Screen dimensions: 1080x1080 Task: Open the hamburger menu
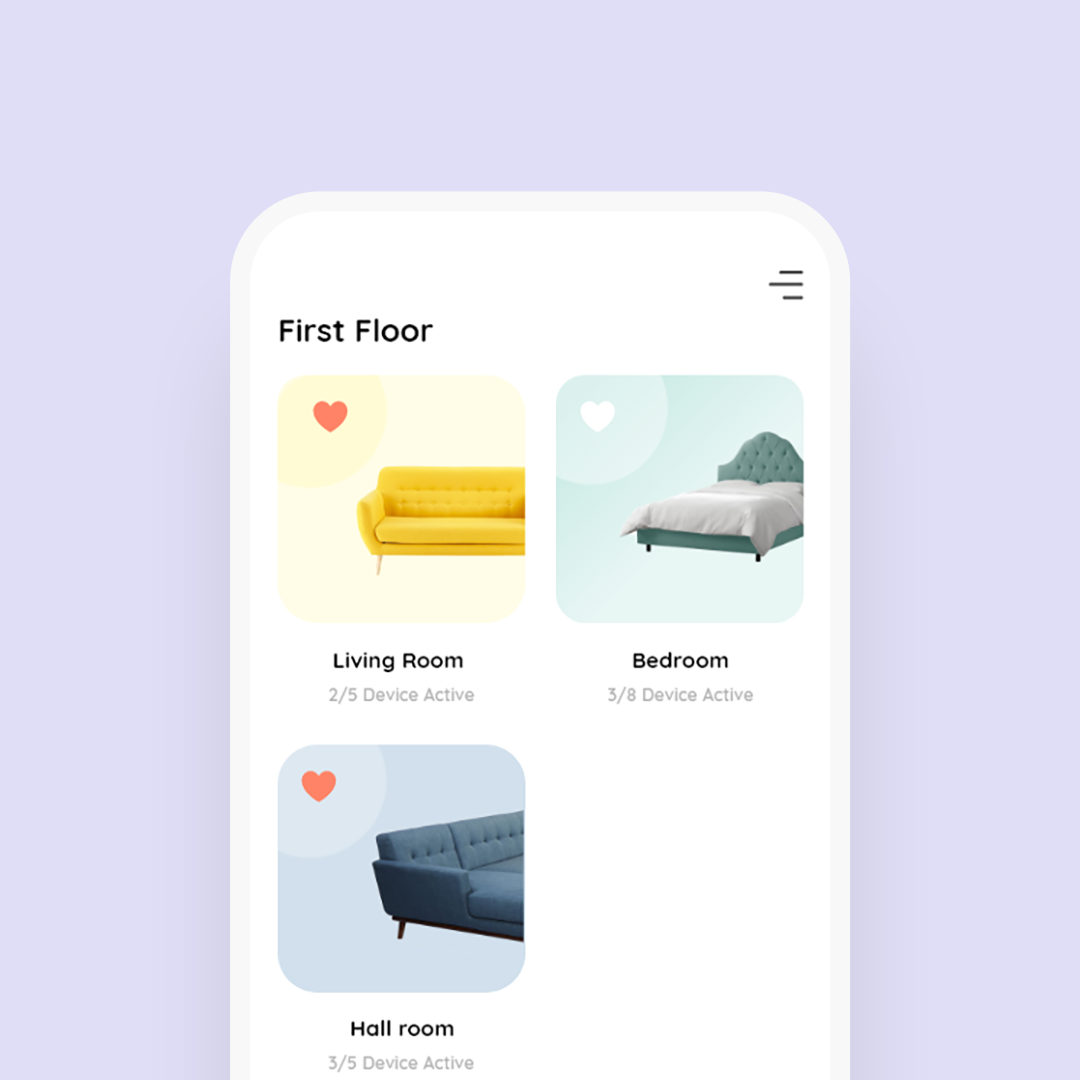786,285
